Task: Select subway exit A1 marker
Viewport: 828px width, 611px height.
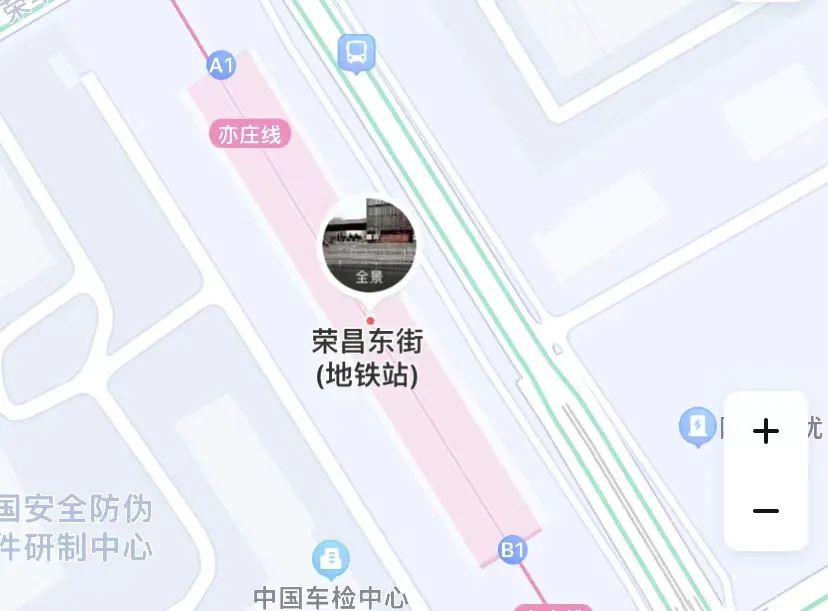Action: [x=221, y=66]
